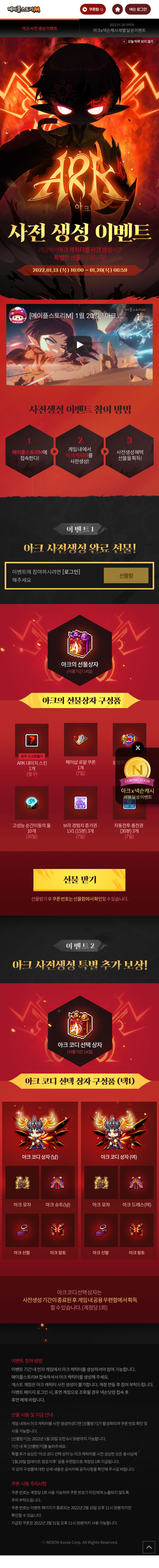This screenshot has height=1568, width=159.
Task: Open Ark x Nexon Cash event tab
Action: point(119,28)
